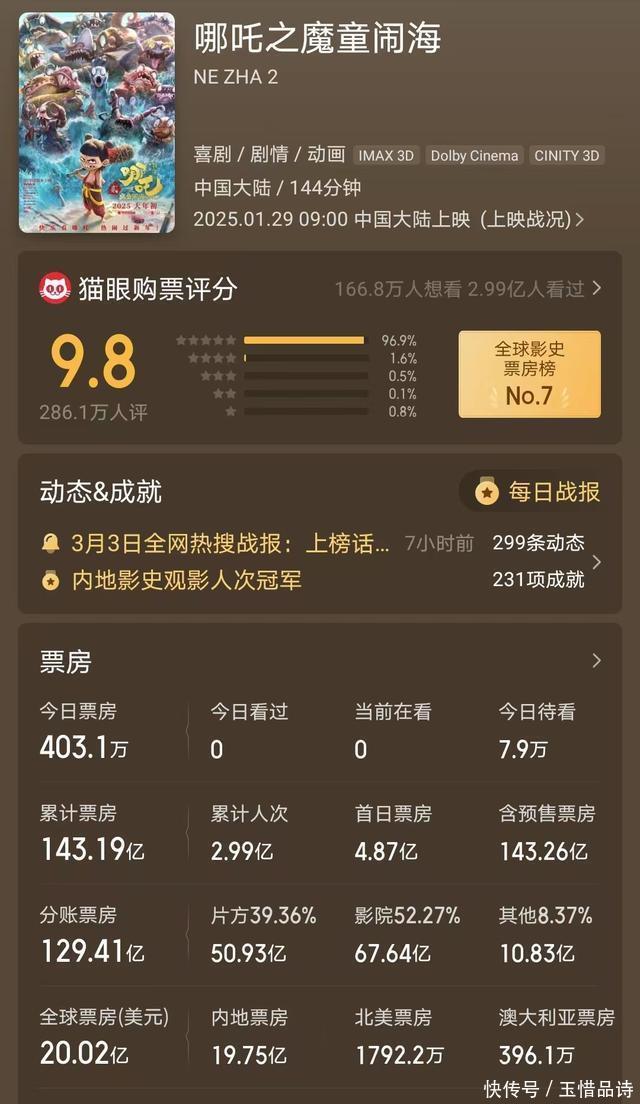View the 299条动态 and 231项成就 list
Image resolution: width=640 pixels, height=1104 pixels.
(597, 562)
